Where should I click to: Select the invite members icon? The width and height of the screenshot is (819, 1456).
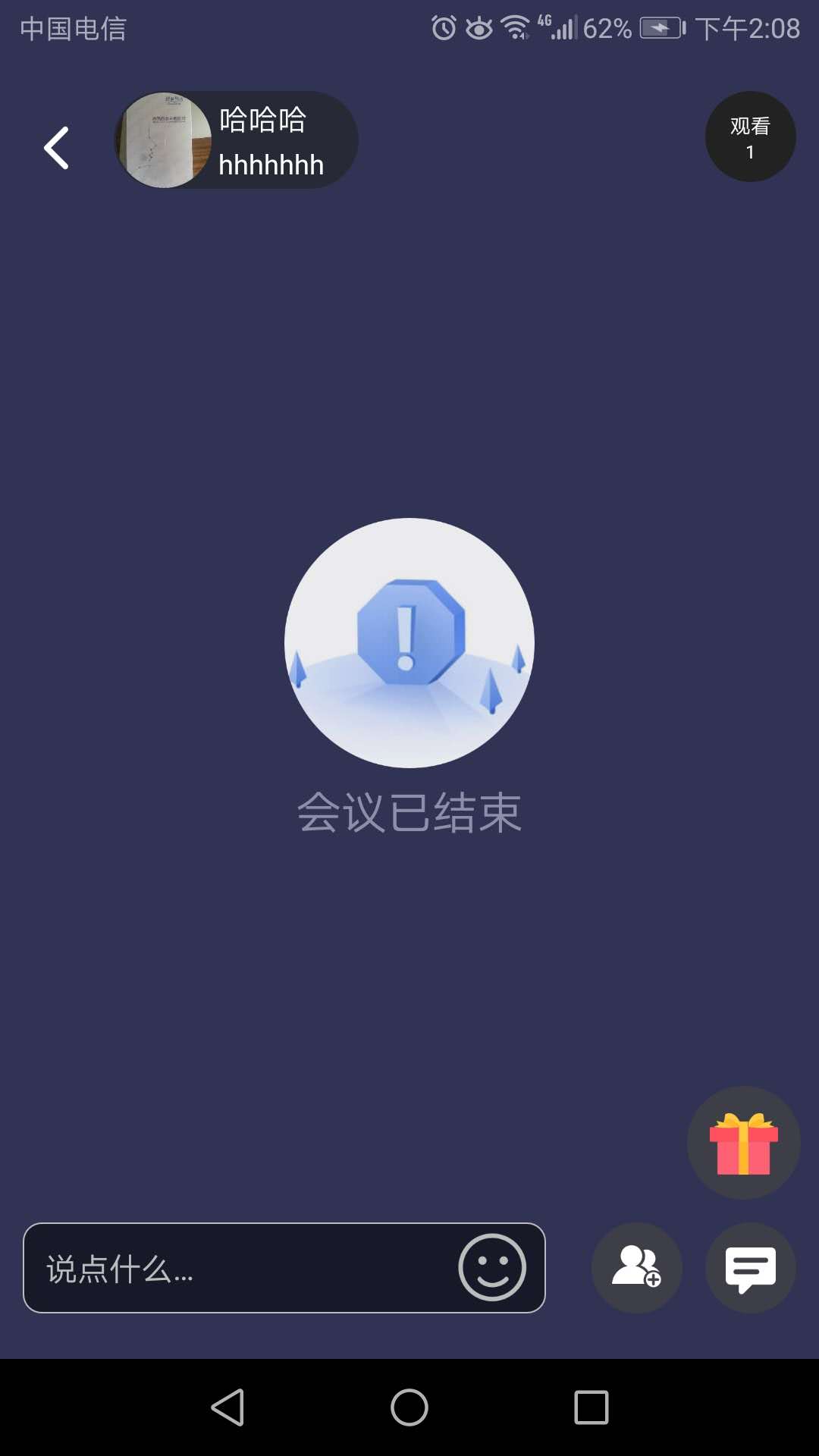(637, 1268)
